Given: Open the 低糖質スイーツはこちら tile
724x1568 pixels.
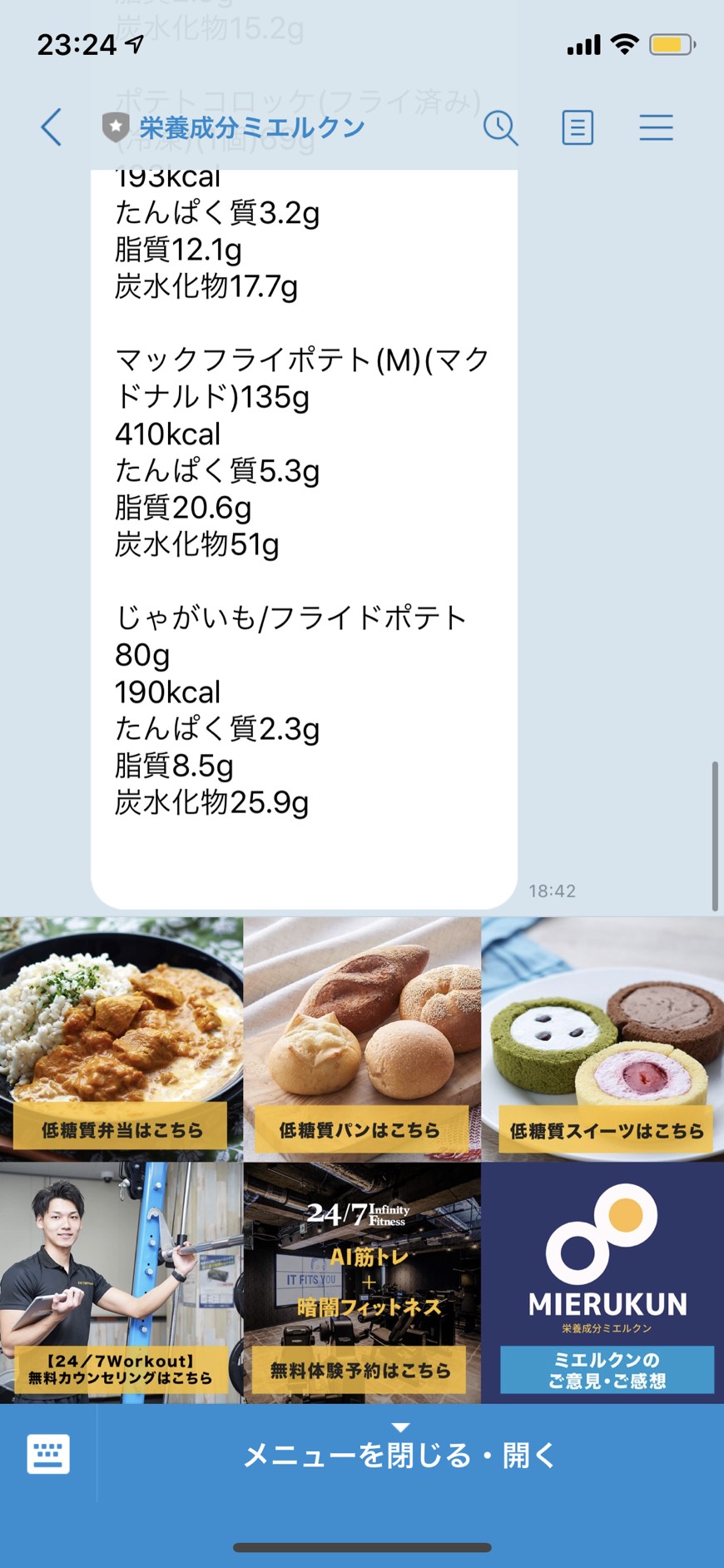Looking at the screenshot, I should 603,1039.
